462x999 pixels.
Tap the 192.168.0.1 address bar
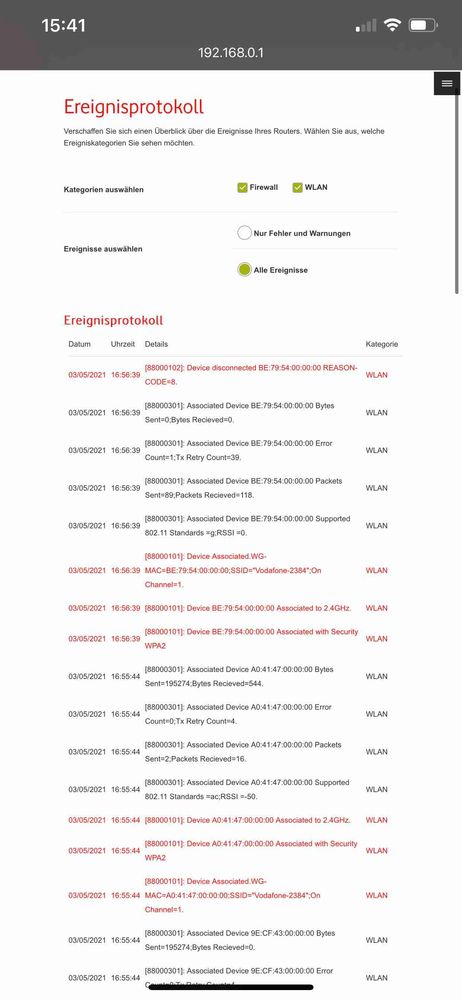[231, 52]
